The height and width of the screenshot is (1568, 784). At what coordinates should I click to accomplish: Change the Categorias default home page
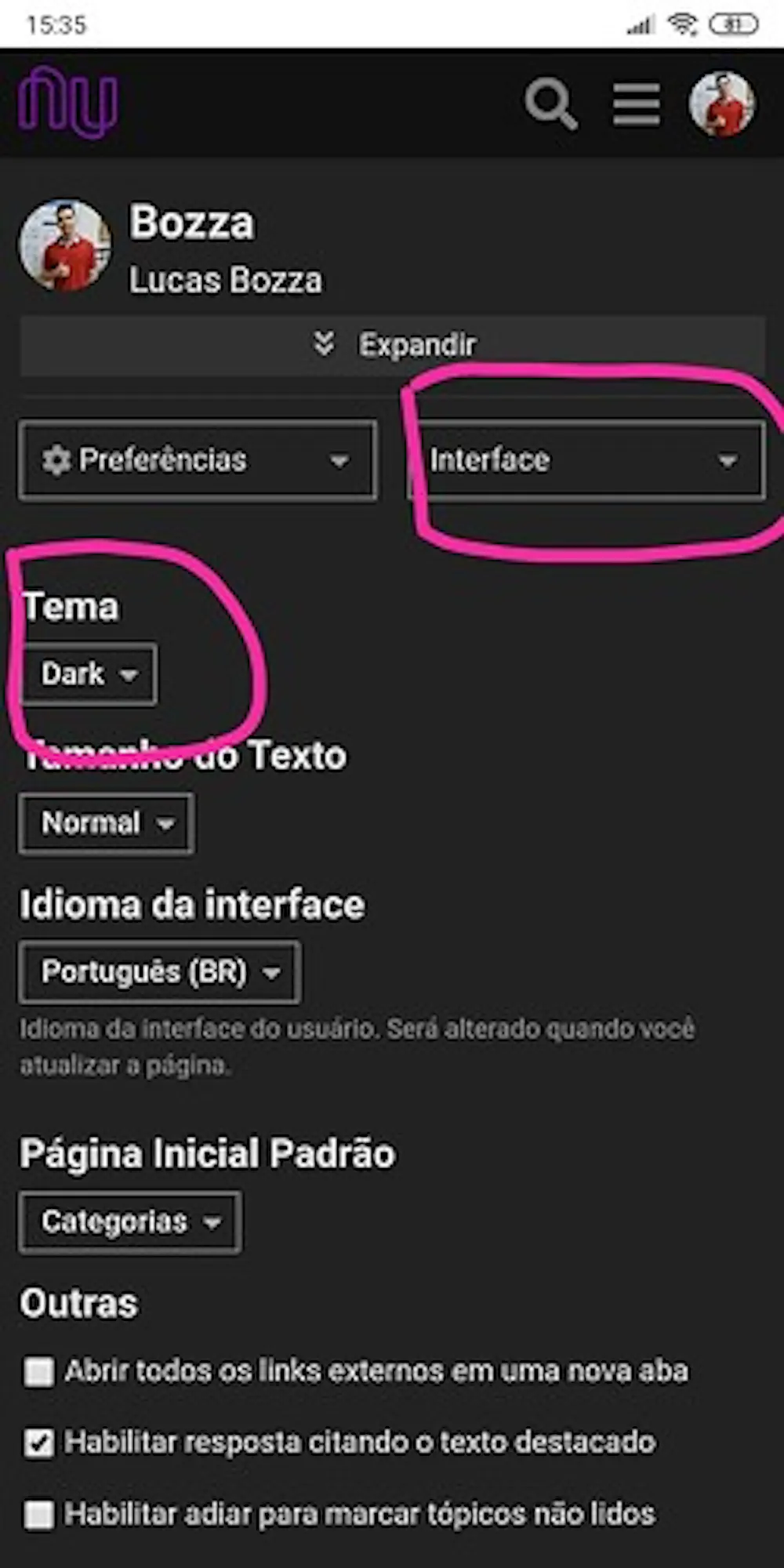[130, 1222]
